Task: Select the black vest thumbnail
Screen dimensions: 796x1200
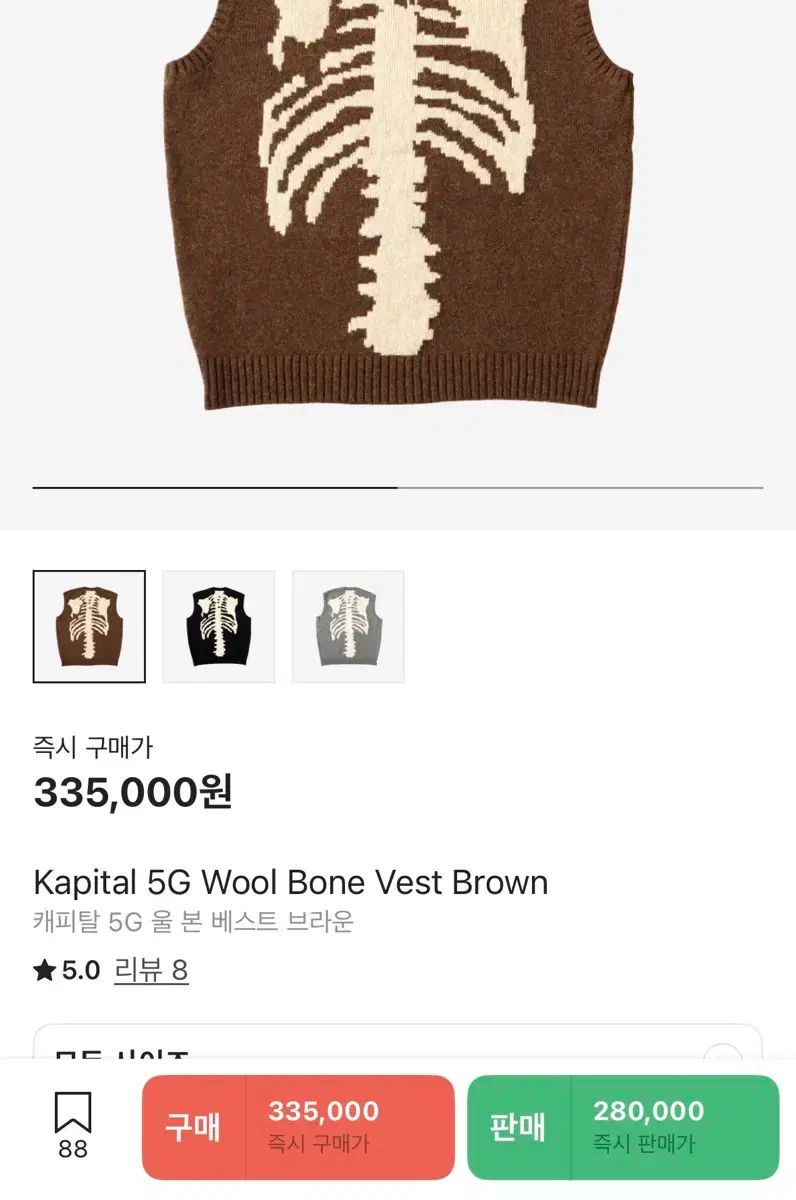Action: click(218, 627)
